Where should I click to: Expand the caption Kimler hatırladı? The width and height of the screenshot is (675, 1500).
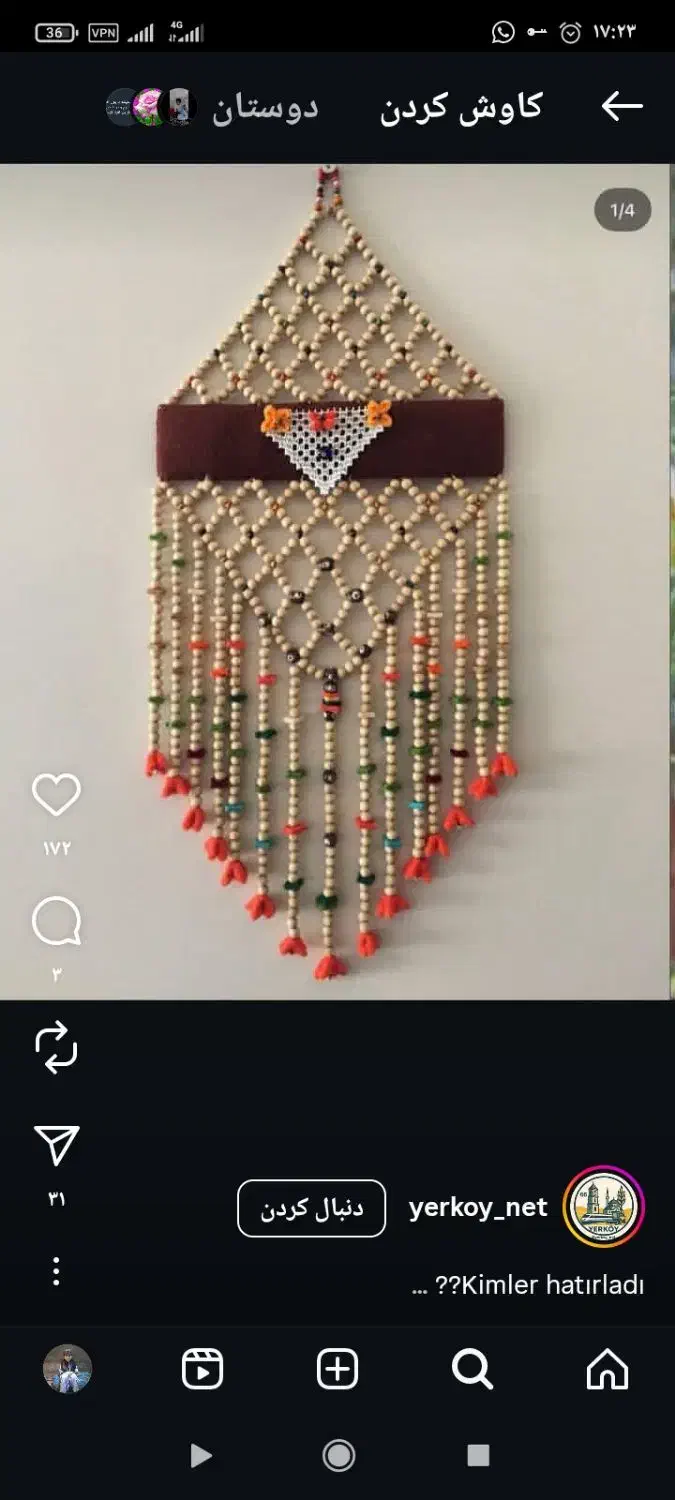528,1285
